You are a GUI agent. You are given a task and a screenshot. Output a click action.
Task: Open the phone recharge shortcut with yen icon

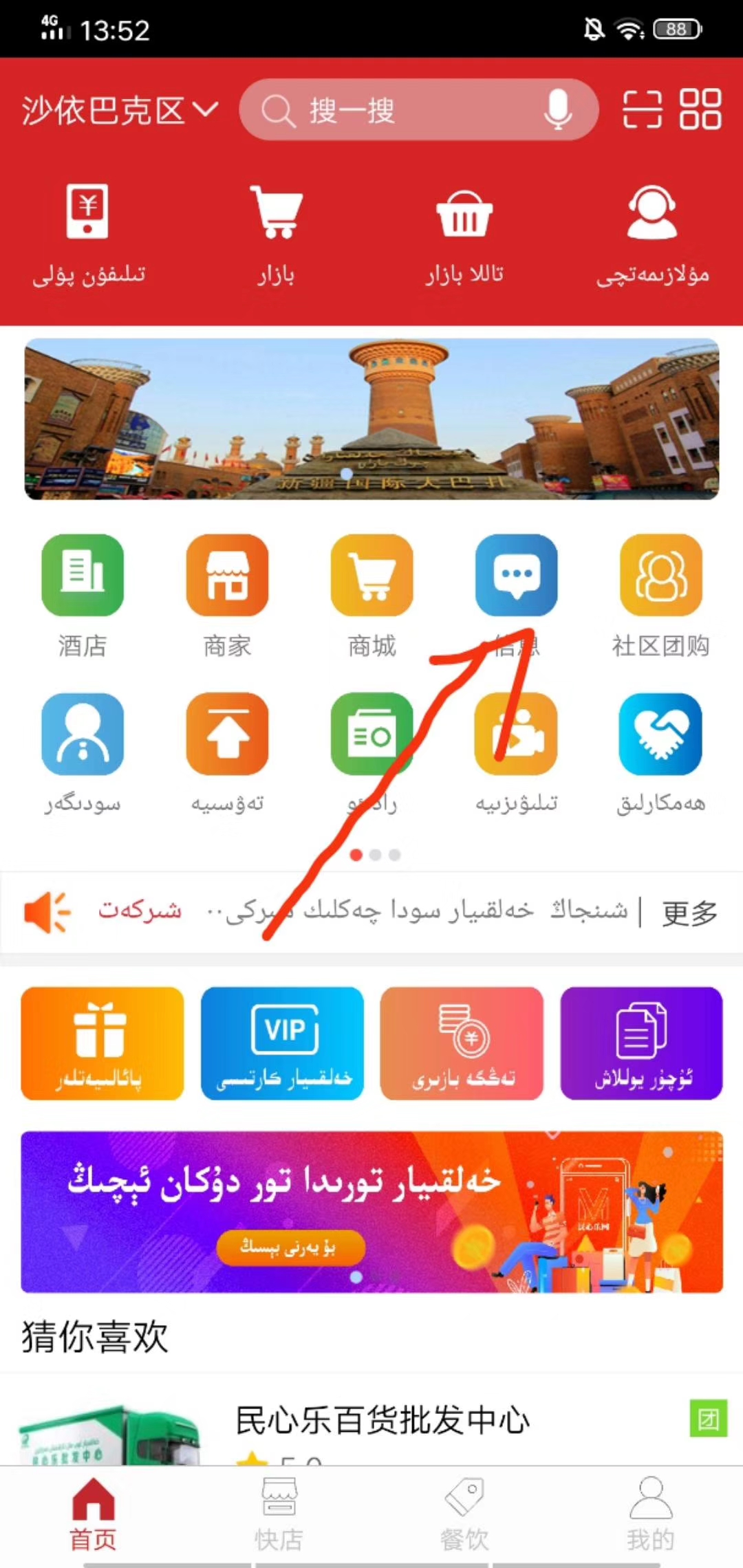[87, 234]
